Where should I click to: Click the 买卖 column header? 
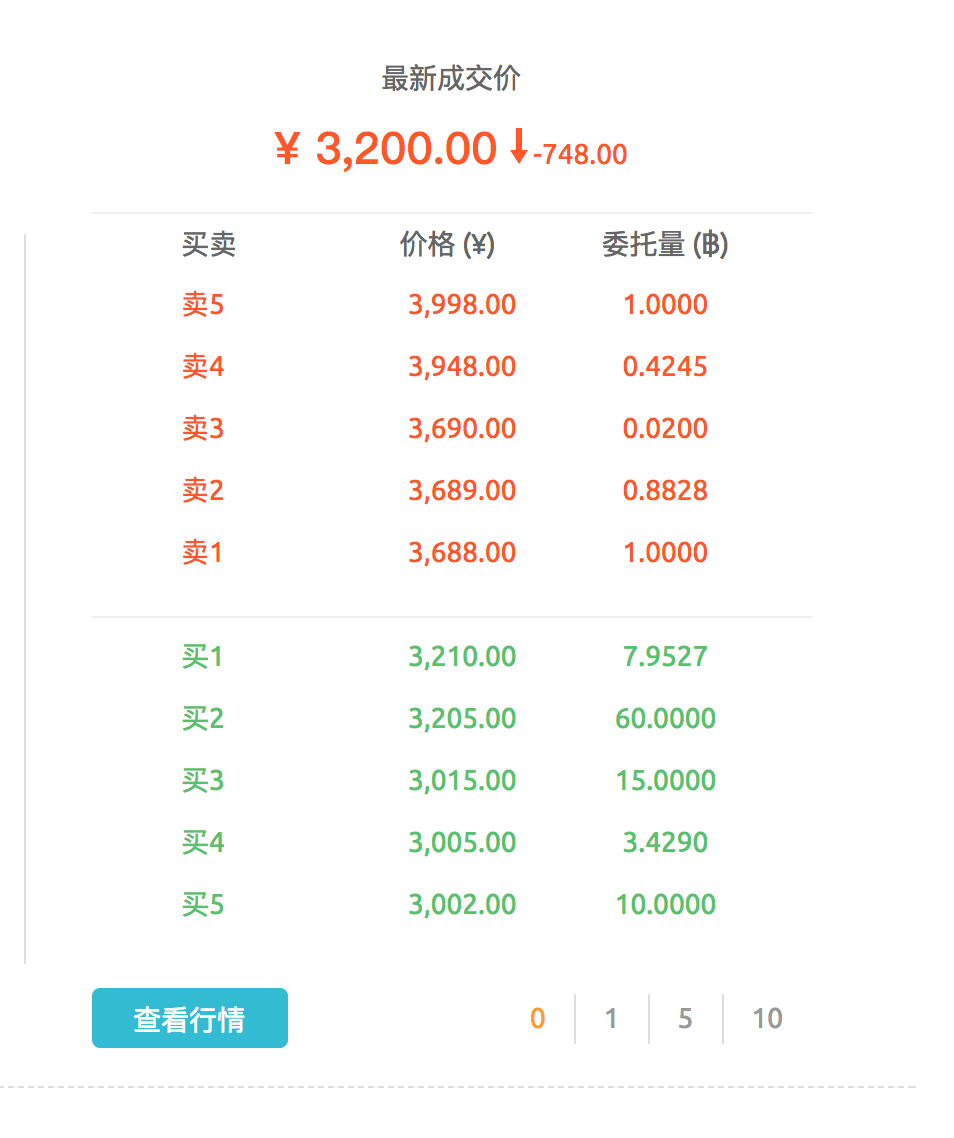click(x=207, y=246)
